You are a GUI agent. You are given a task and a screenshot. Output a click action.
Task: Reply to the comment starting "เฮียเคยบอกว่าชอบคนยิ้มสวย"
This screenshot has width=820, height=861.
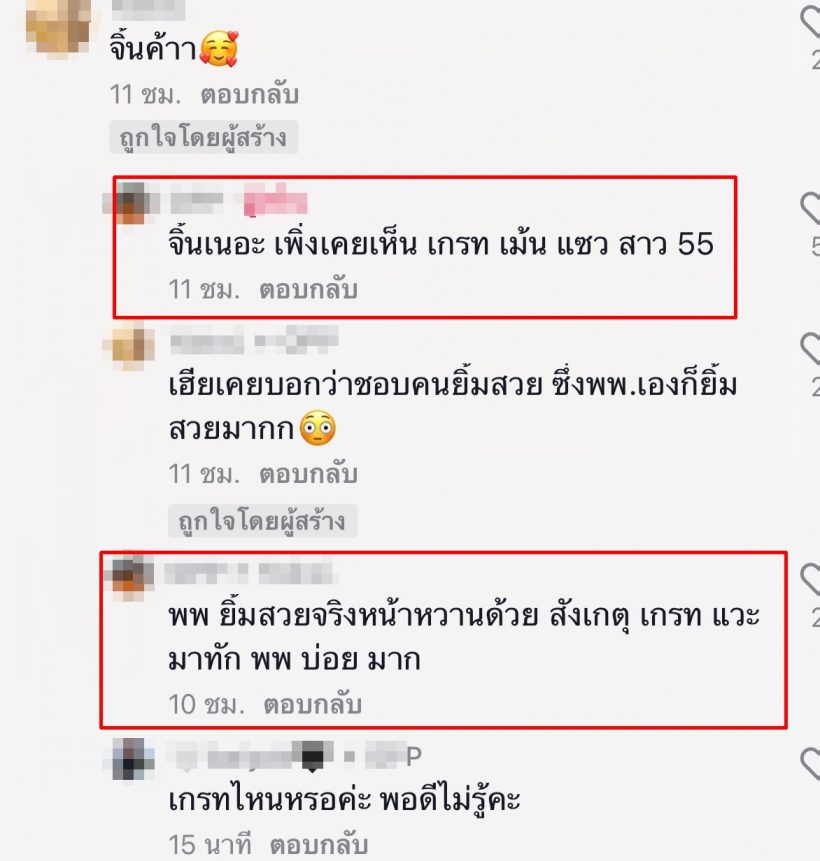tap(308, 473)
